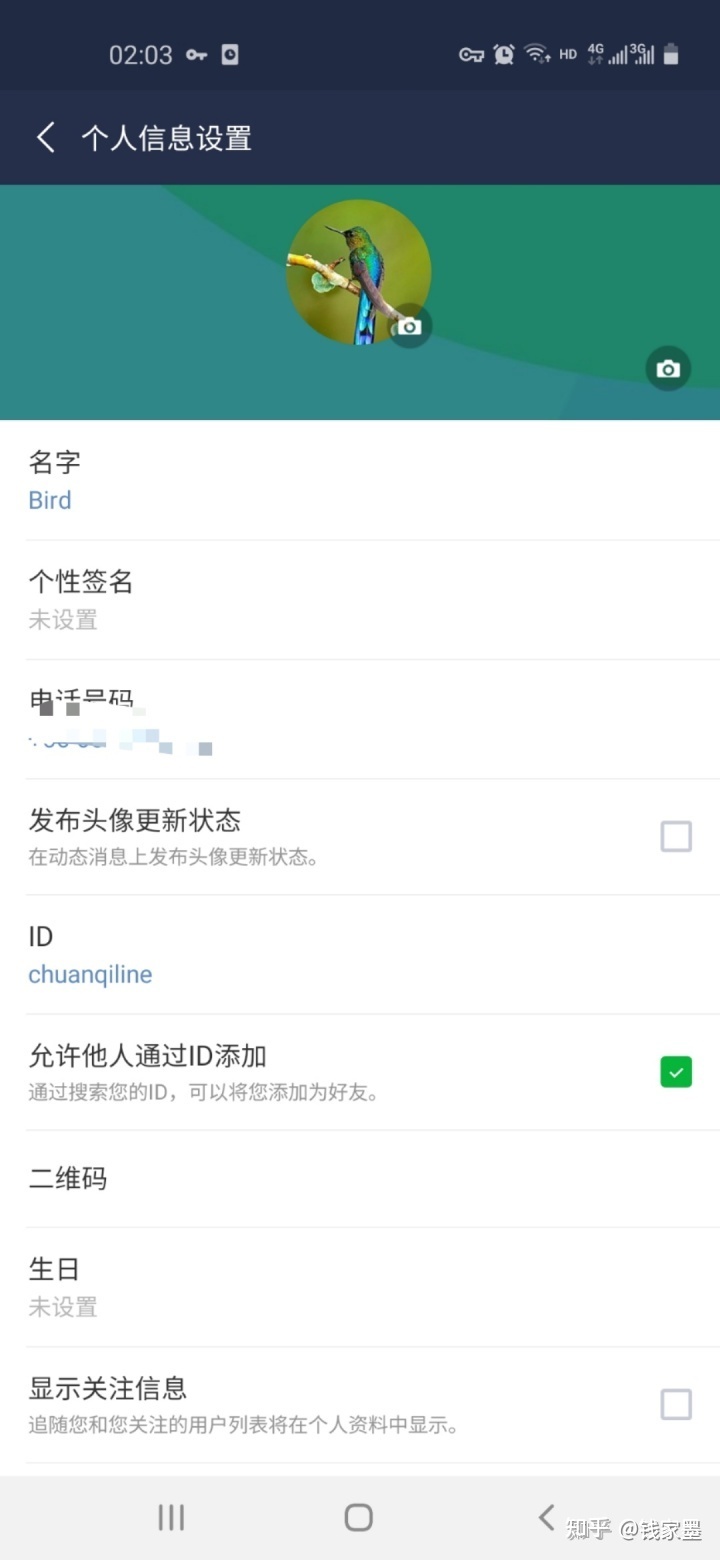Edit the 名字 row showing Bird
Viewport: 720px width, 1560px height.
(360, 480)
